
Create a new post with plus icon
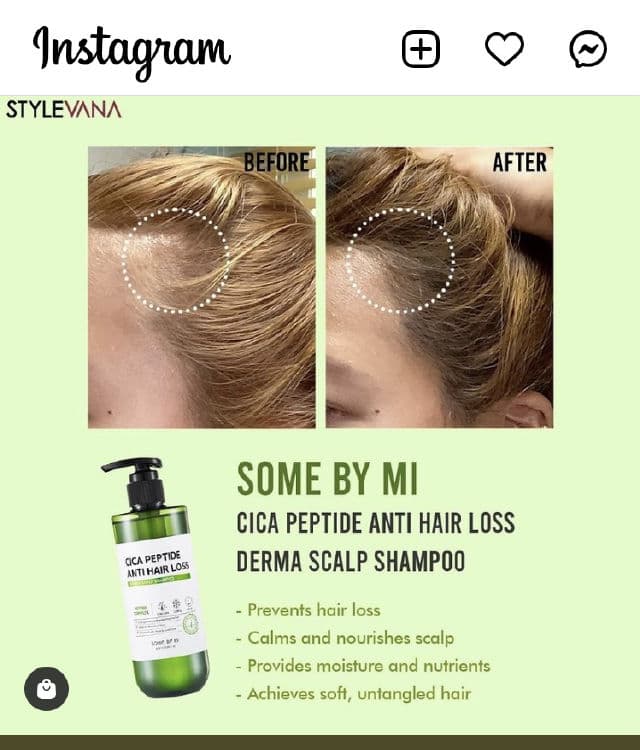(421, 49)
